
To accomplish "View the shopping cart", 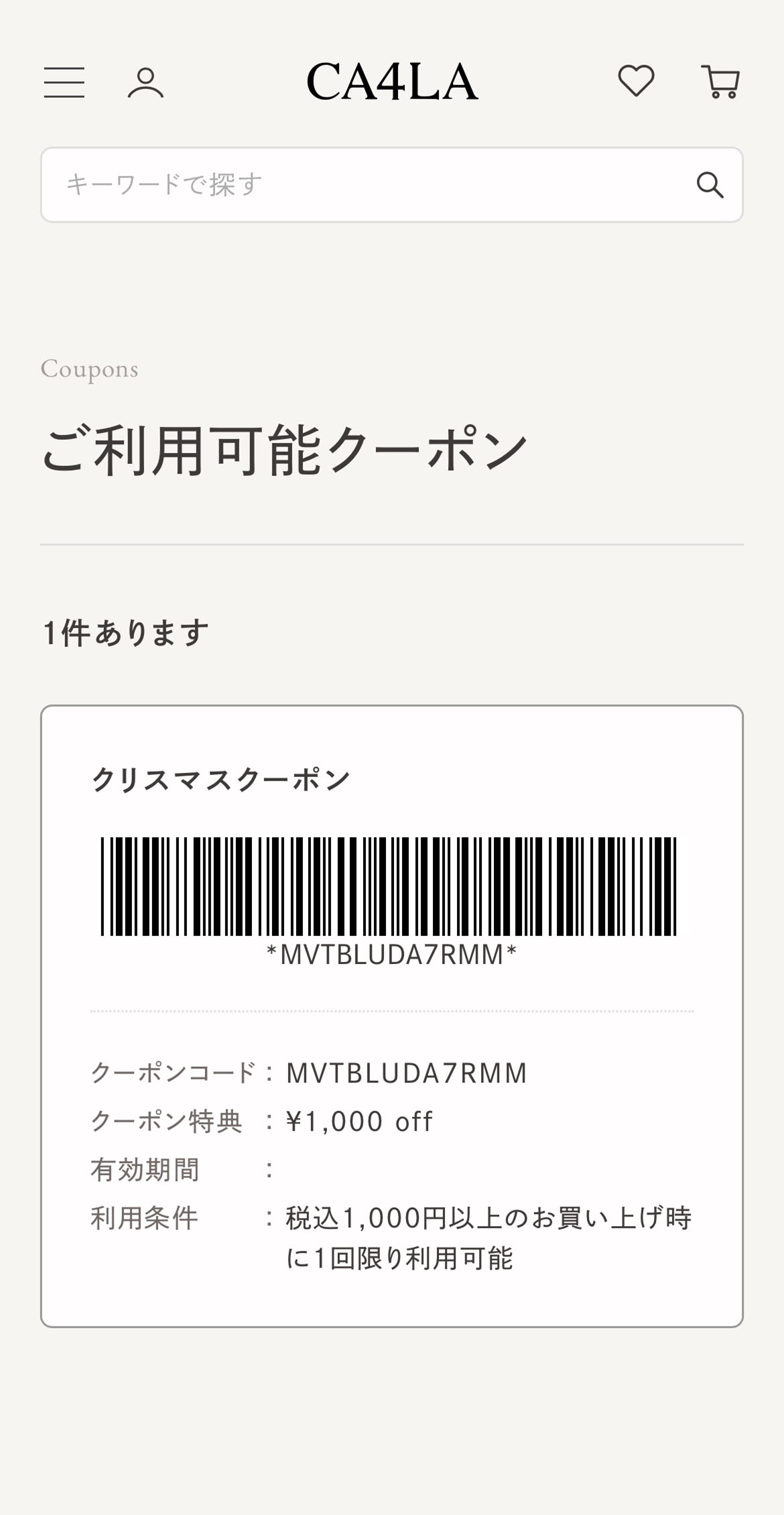I will pyautogui.click(x=720, y=82).
